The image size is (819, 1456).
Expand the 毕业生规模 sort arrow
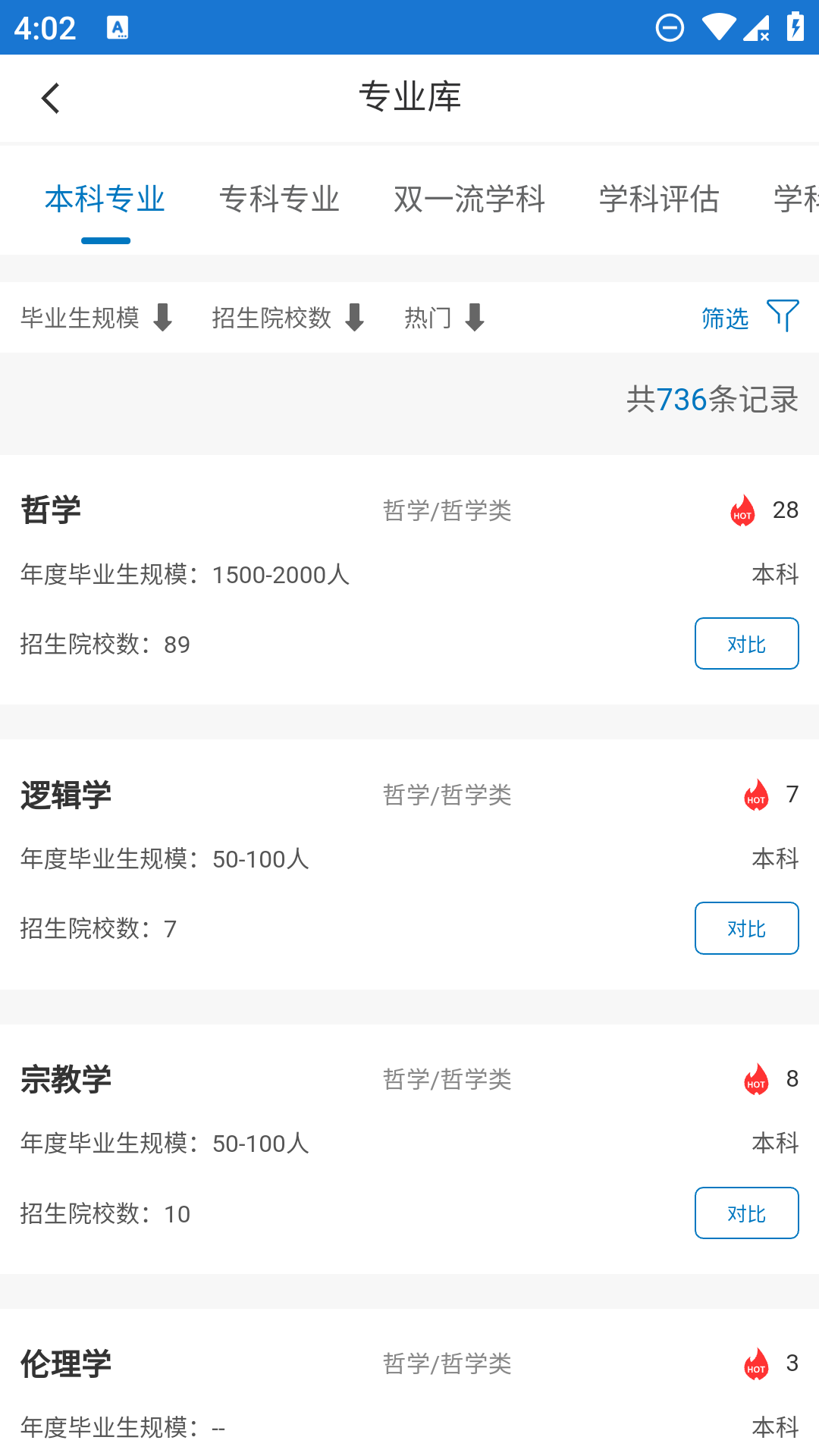click(x=162, y=317)
